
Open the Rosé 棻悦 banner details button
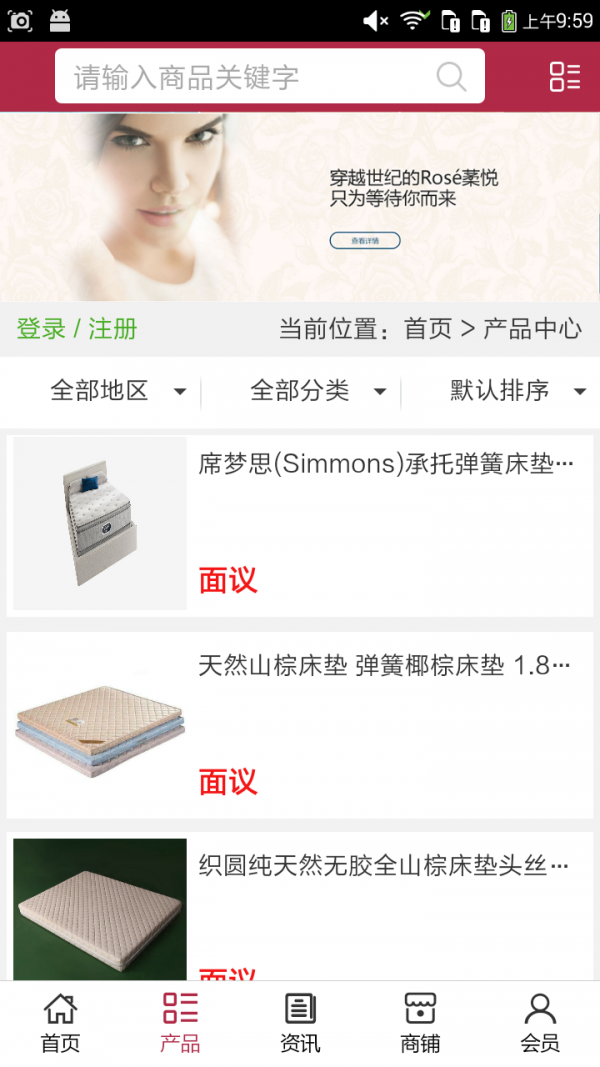click(x=365, y=241)
